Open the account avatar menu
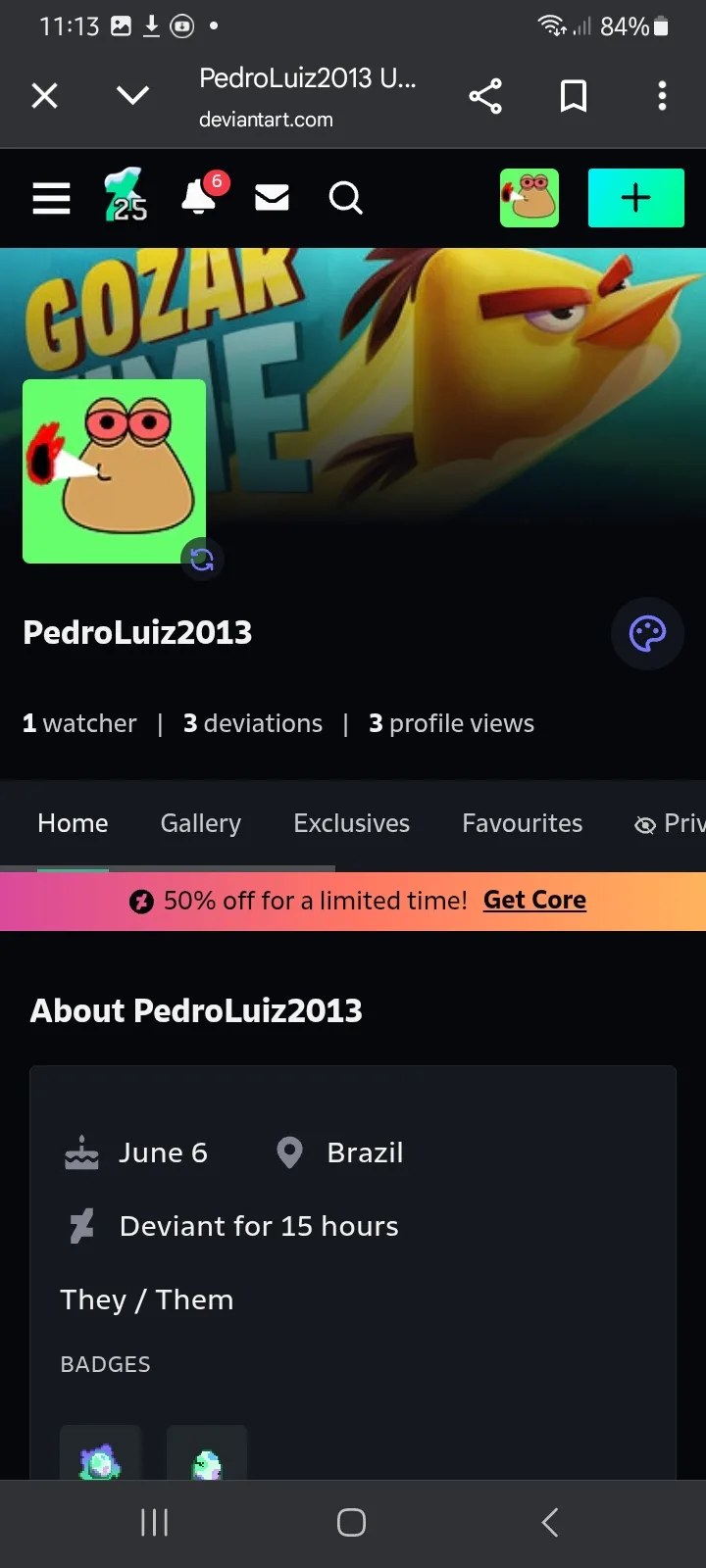Screen dimensions: 706x1568 (x=529, y=198)
